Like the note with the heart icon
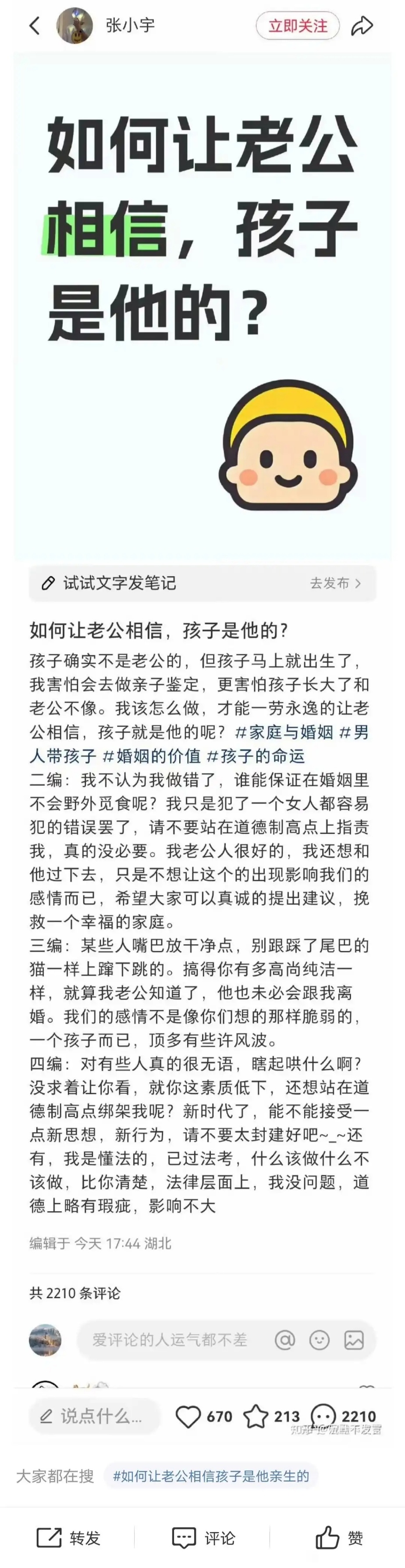405x1568 pixels. 188,1417
